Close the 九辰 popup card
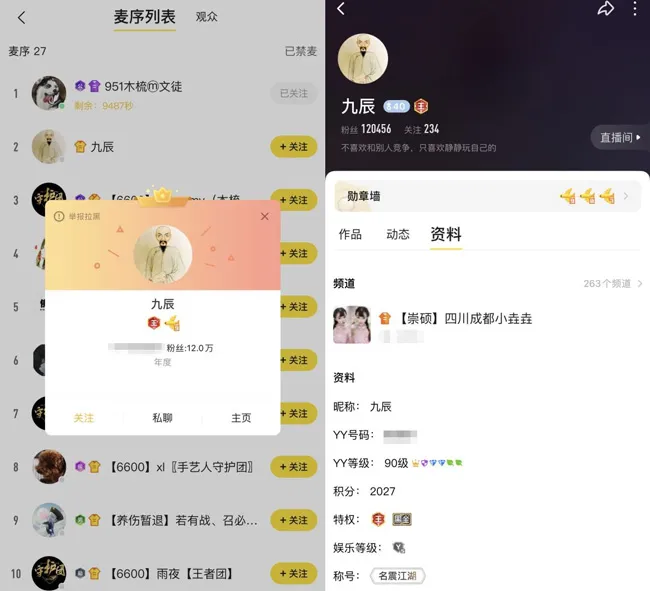Image resolution: width=650 pixels, height=591 pixels. point(264,216)
